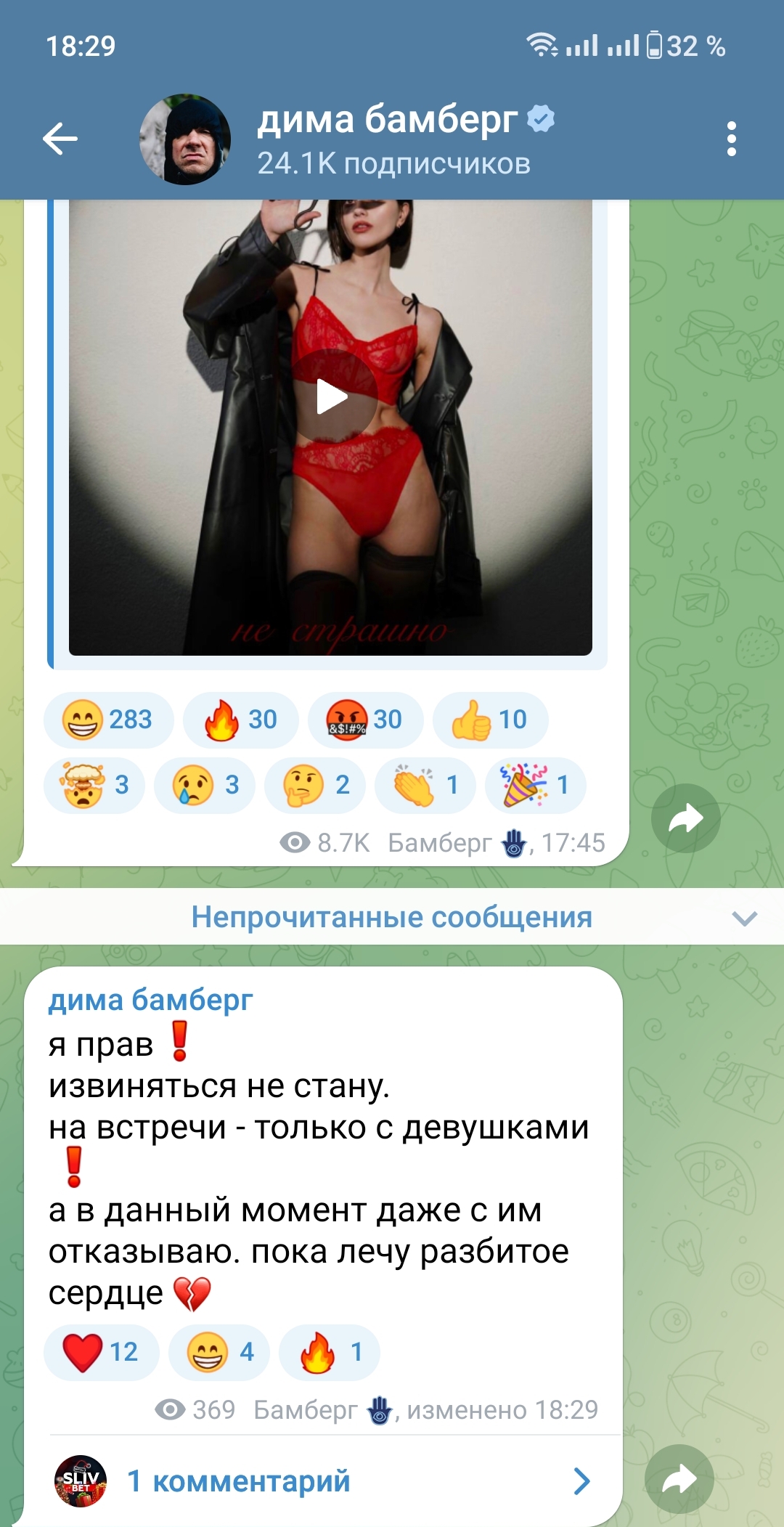The height and width of the screenshot is (1527, 784).
Task: Tap the grinning reaction with 4
Action: click(219, 1352)
